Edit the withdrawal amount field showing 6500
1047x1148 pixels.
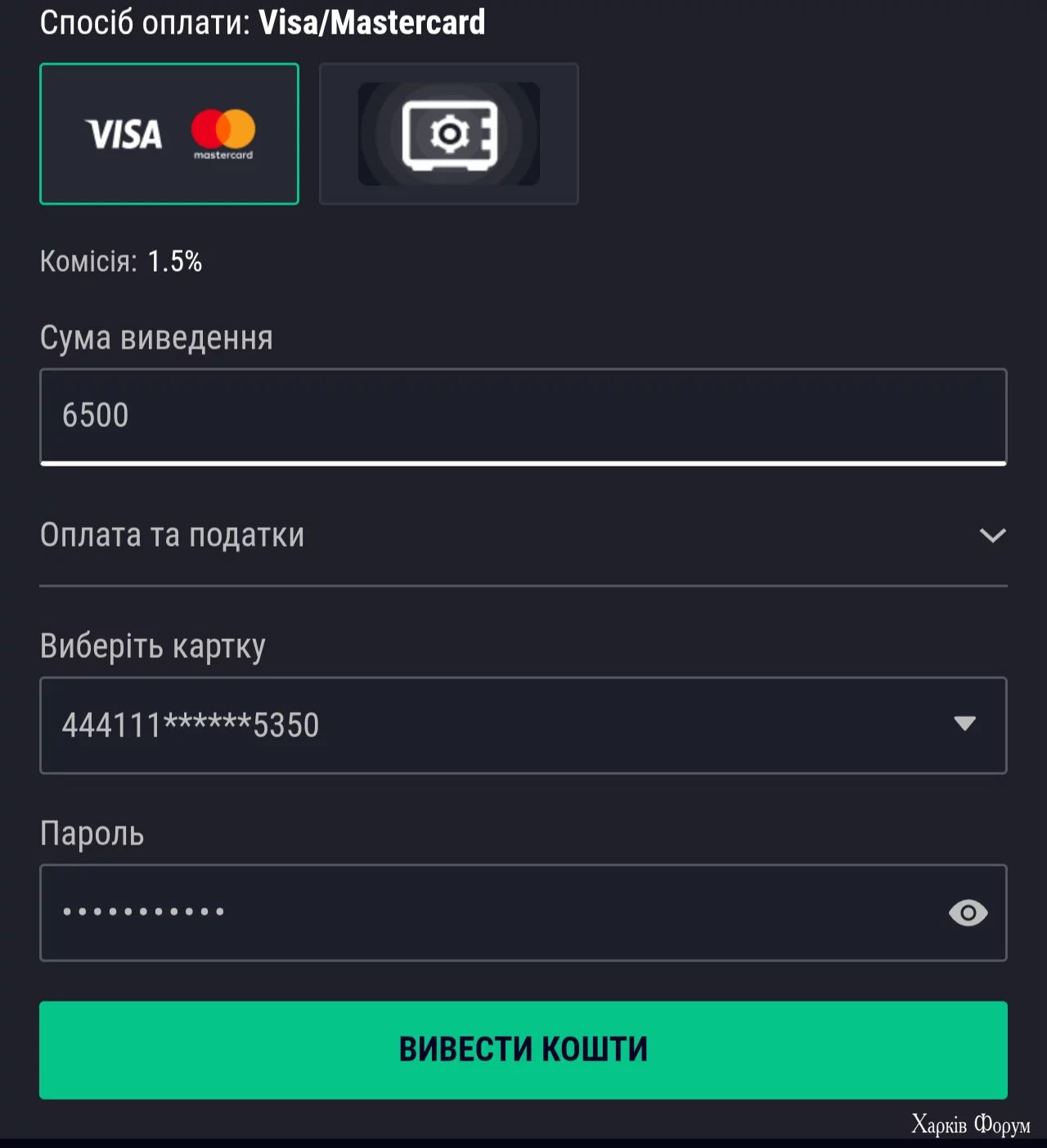pos(522,416)
